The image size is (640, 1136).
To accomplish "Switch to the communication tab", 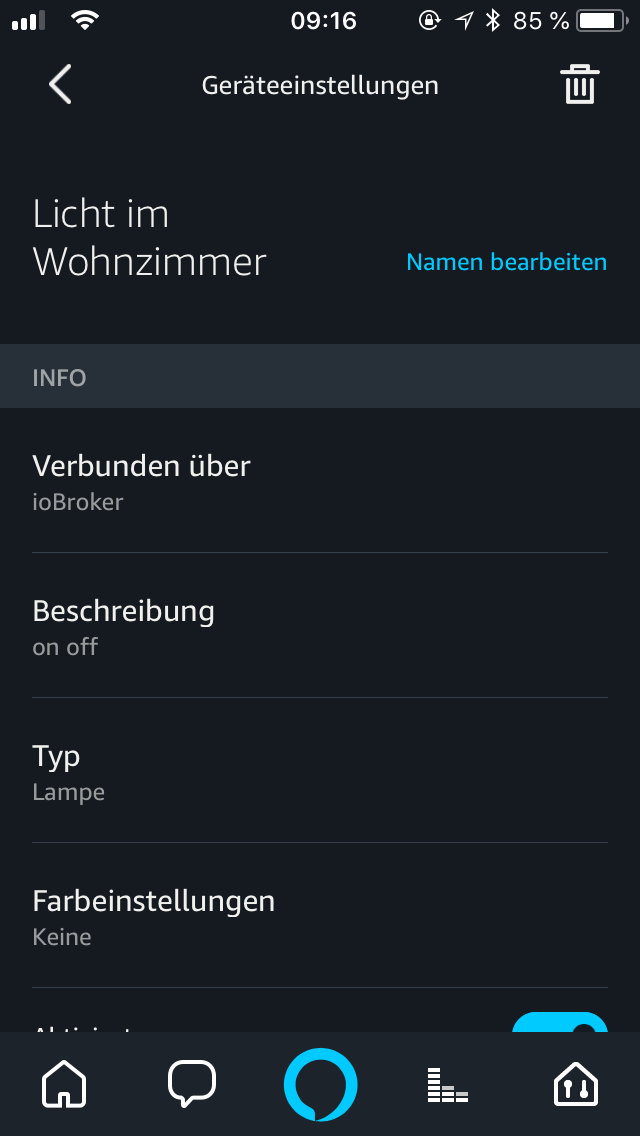I will point(192,1084).
